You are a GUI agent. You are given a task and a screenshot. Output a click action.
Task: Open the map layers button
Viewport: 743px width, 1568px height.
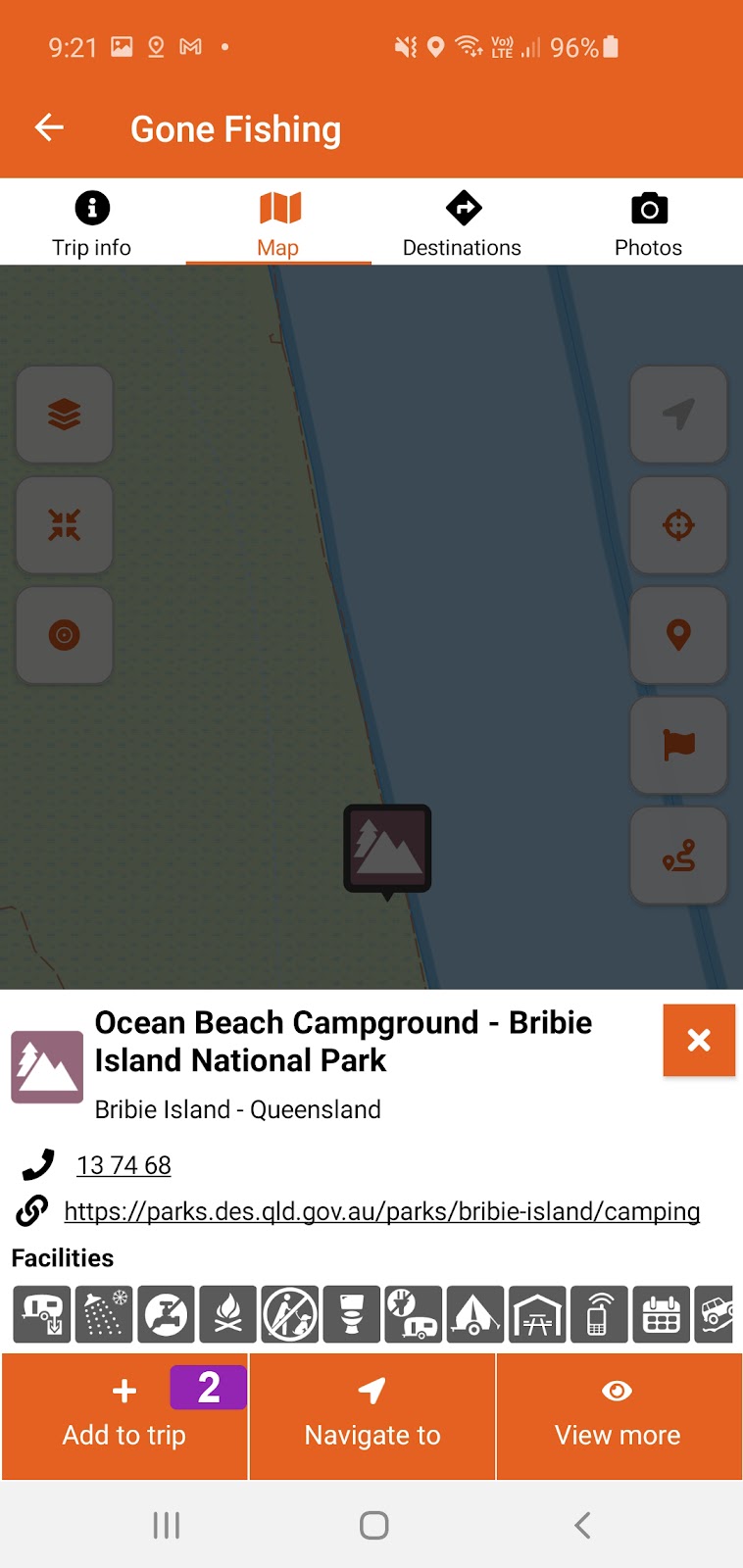pos(65,415)
